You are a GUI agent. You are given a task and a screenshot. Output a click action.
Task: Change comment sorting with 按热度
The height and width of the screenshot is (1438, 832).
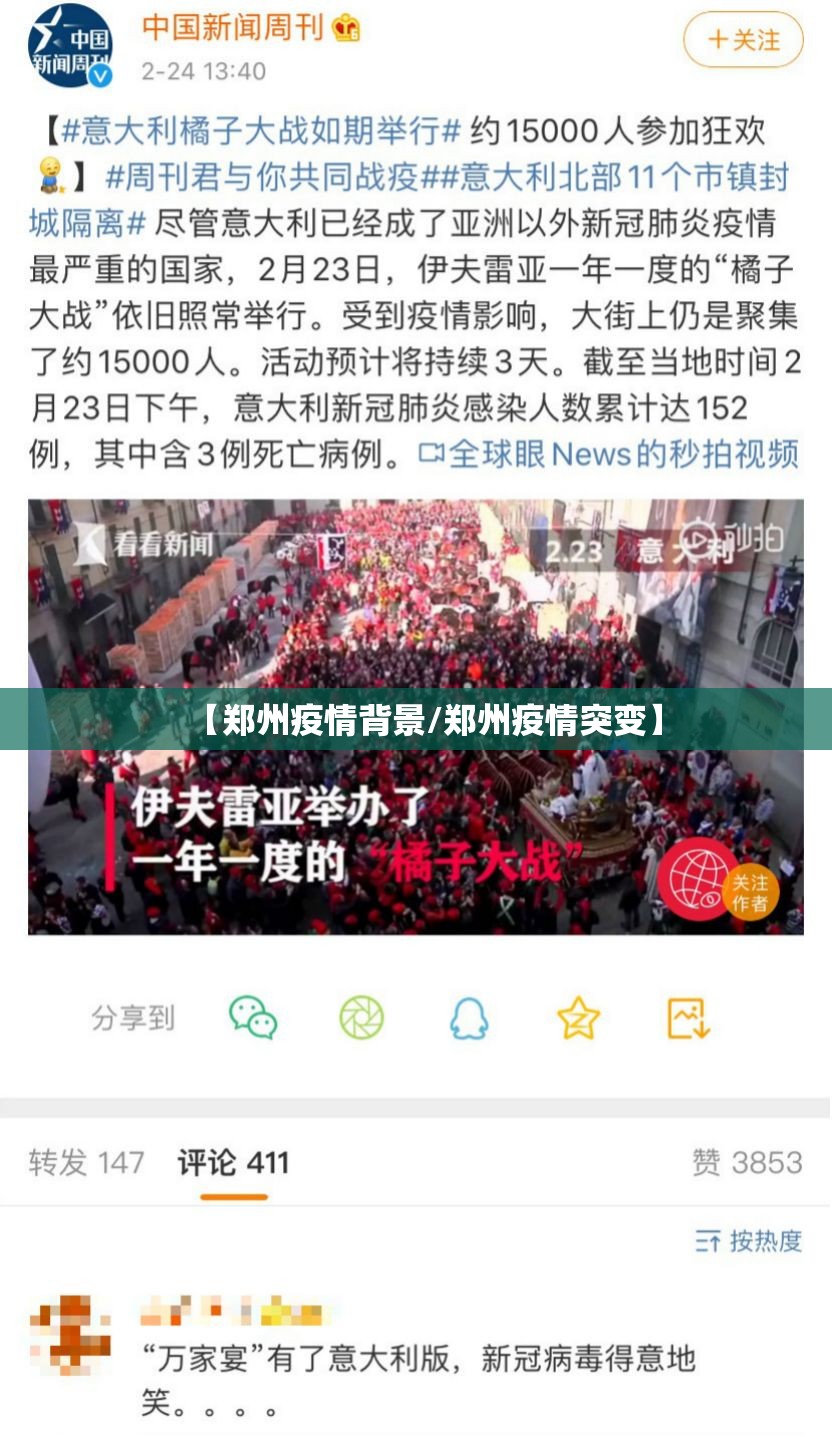pyautogui.click(x=749, y=1241)
